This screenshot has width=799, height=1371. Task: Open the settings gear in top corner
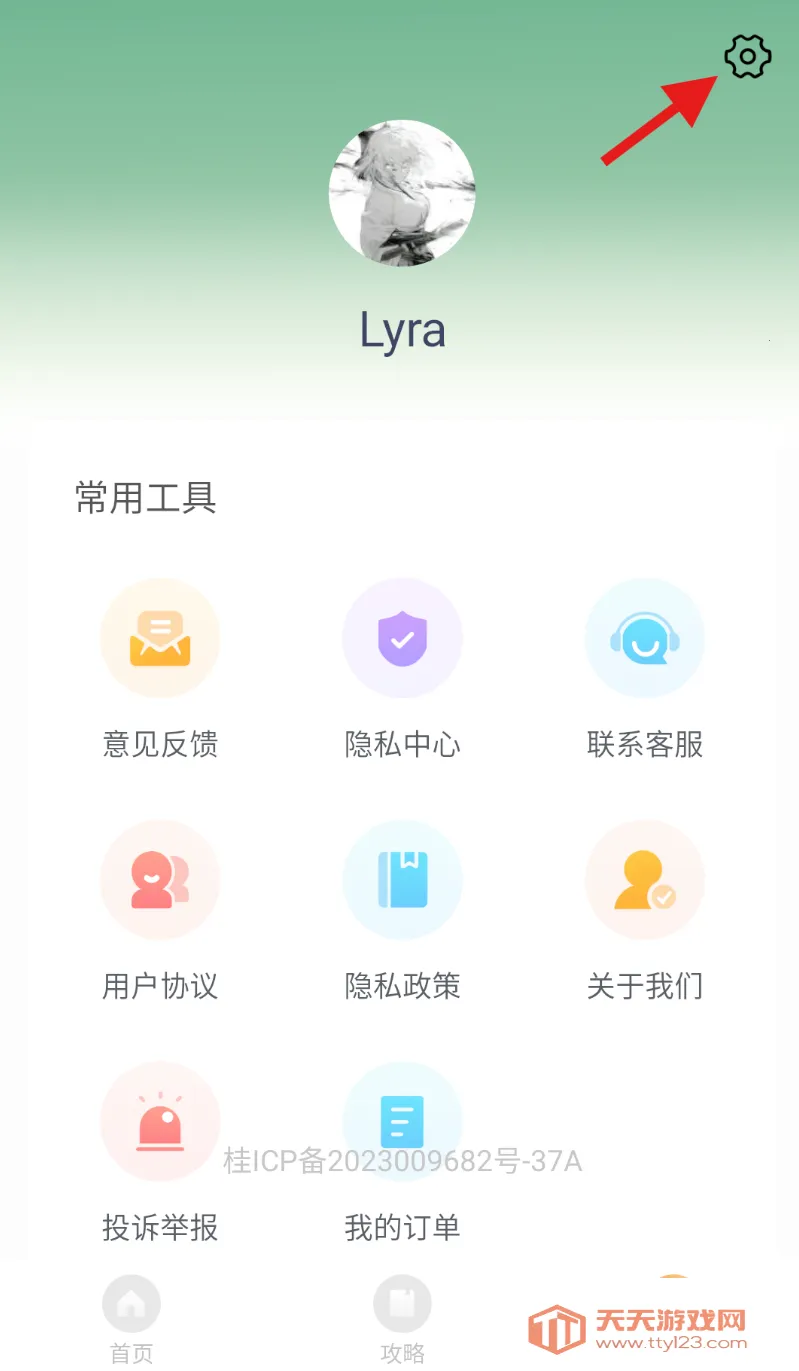pos(747,57)
